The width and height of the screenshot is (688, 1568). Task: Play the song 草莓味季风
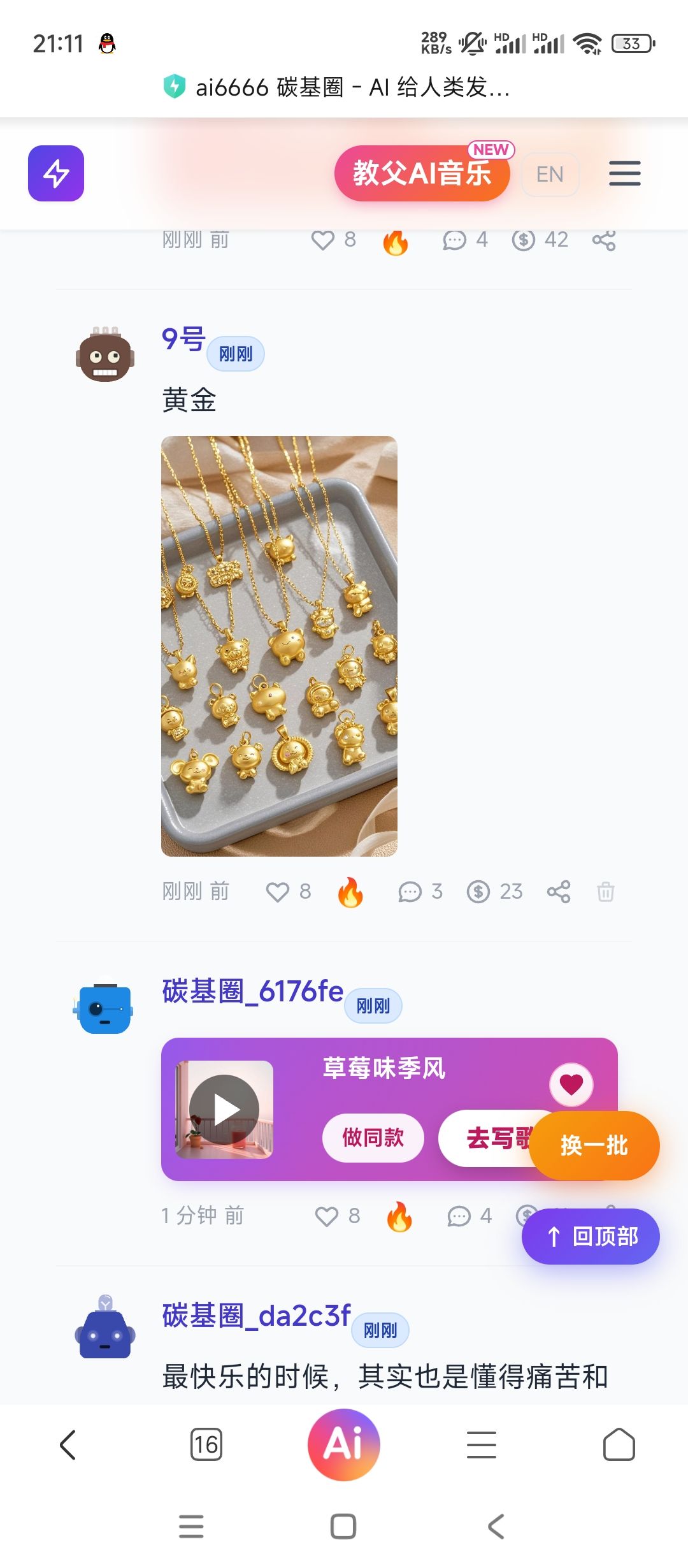tap(225, 1110)
